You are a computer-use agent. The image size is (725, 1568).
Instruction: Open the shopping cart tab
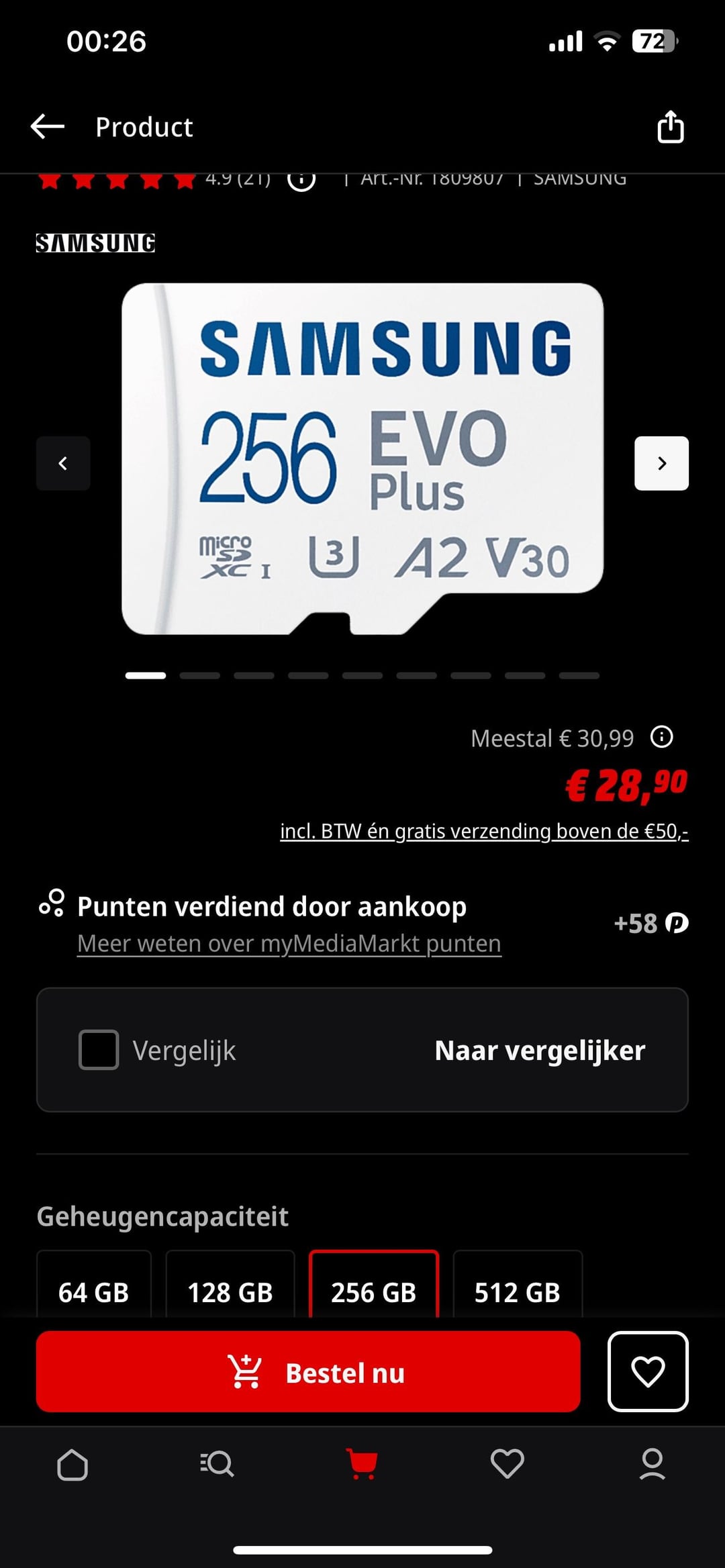[x=362, y=1464]
